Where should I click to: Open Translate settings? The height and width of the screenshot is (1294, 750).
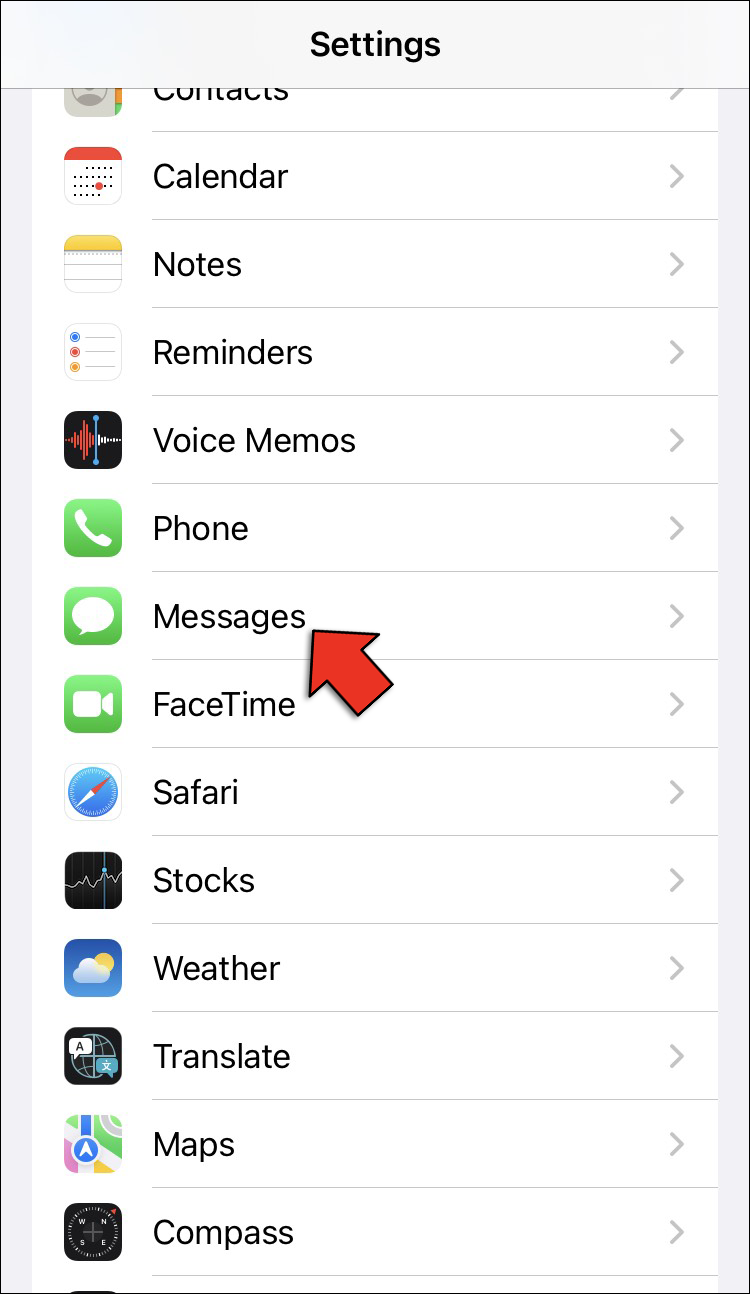(x=221, y=1057)
